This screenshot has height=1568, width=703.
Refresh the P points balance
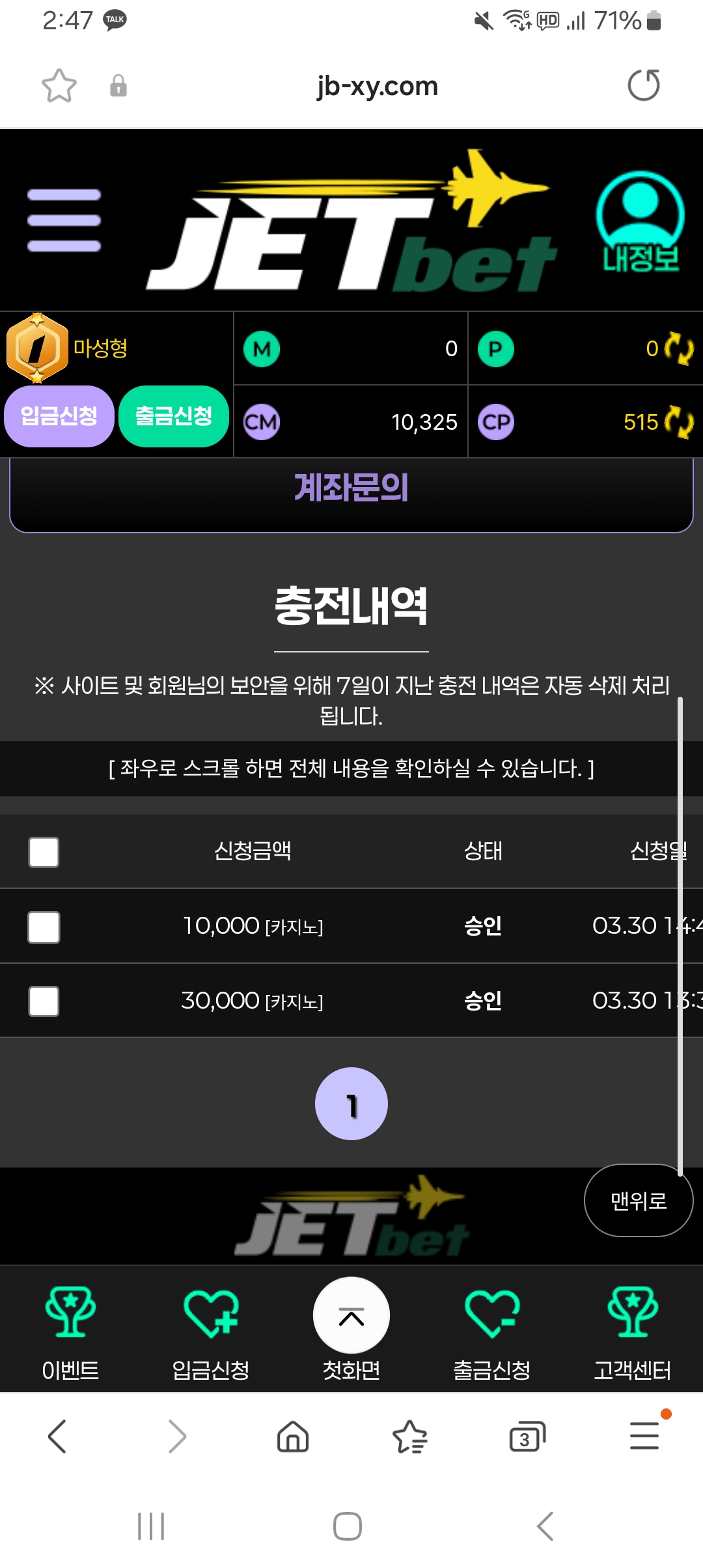[680, 349]
